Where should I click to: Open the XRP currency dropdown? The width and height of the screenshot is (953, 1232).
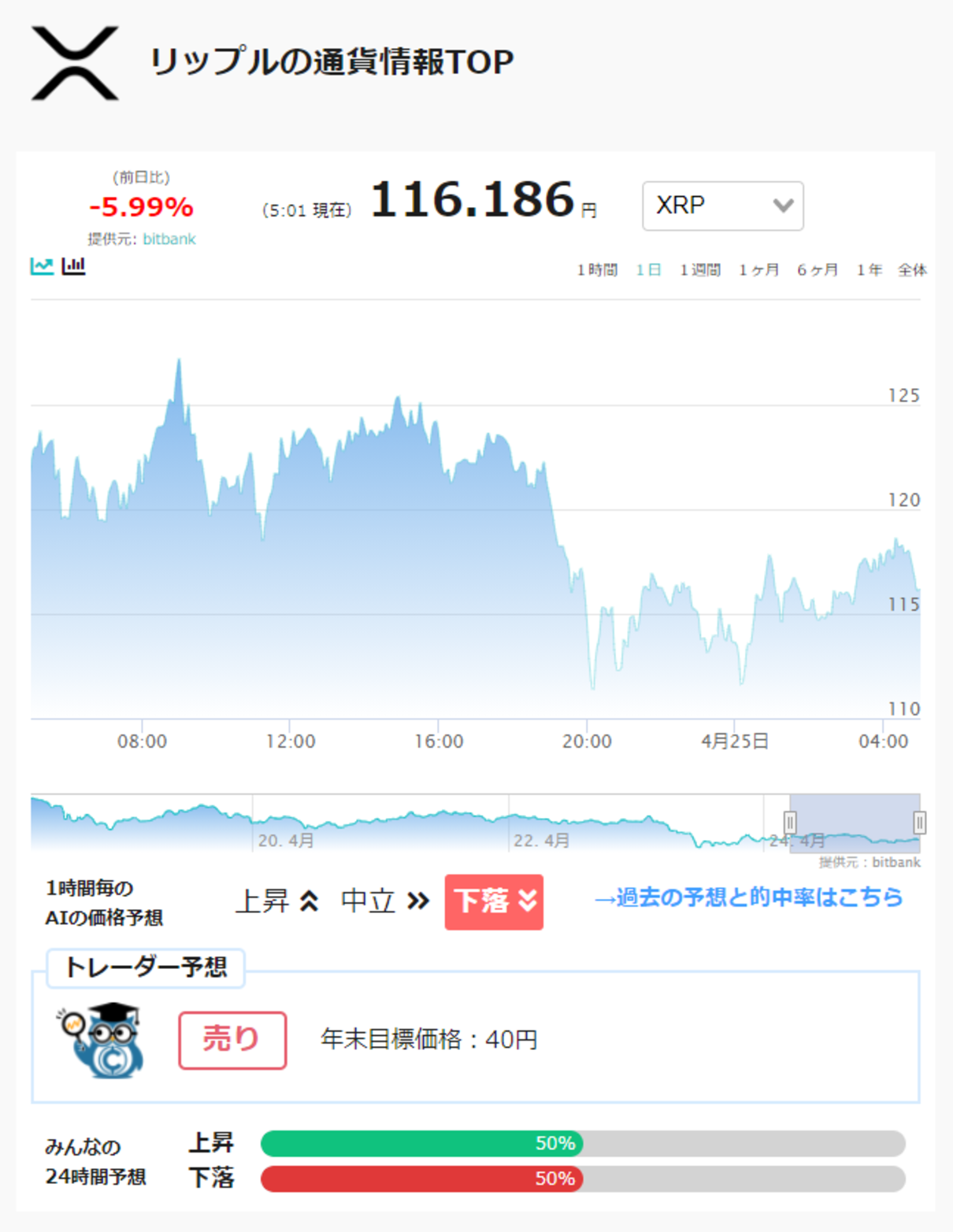click(722, 205)
